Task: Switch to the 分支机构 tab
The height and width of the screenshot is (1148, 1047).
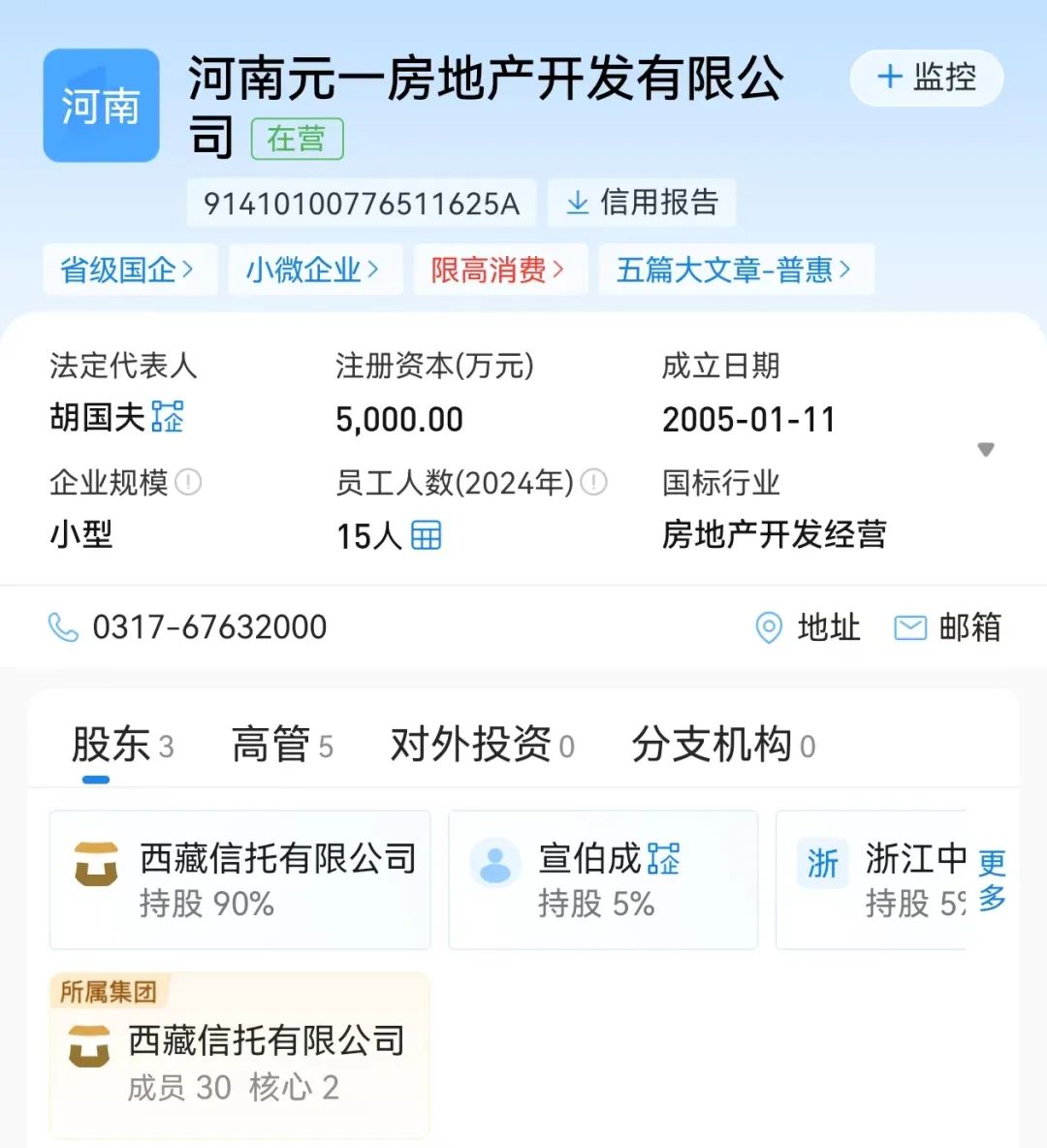Action: 723,745
